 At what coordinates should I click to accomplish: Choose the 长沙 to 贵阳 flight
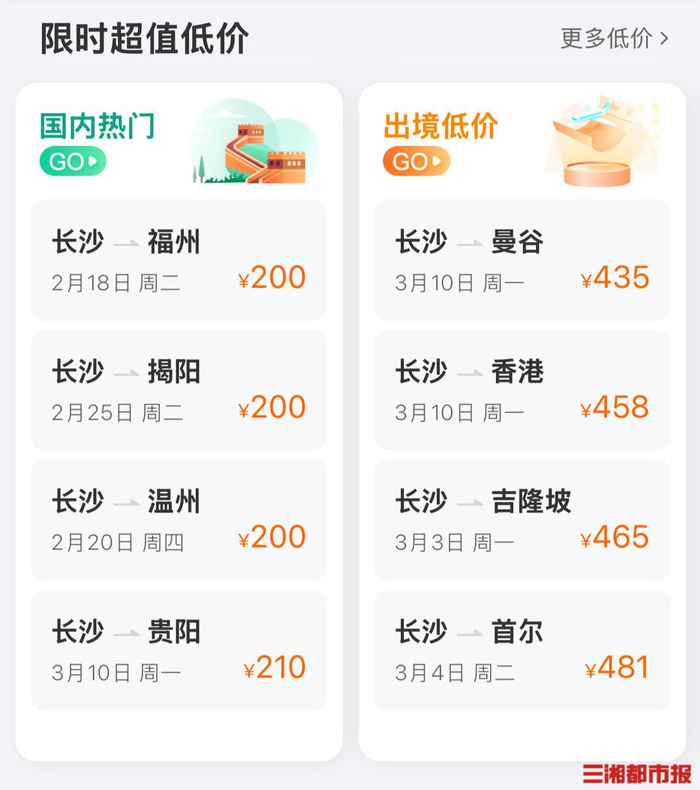[179, 650]
